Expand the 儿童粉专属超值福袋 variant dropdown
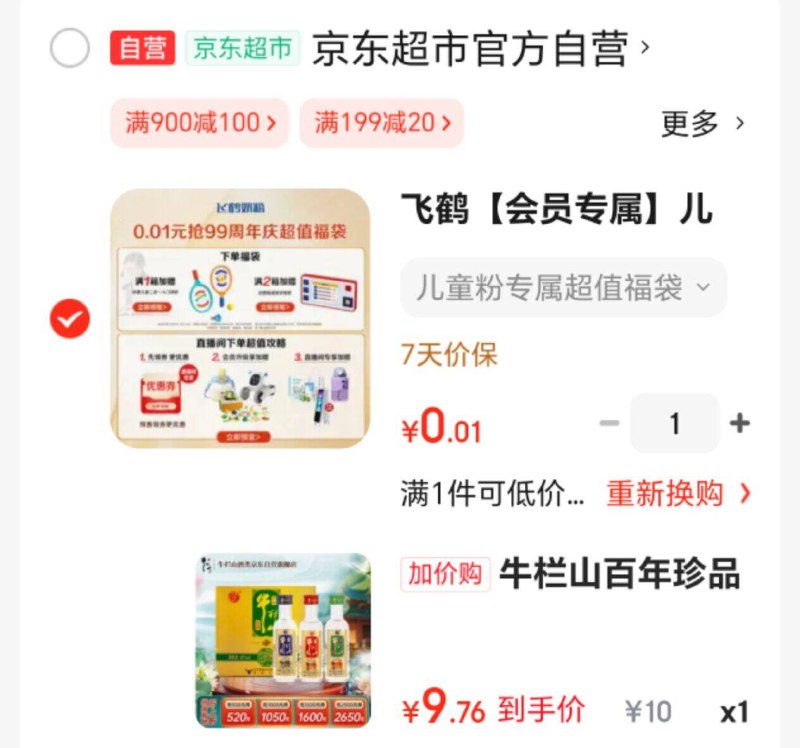The height and width of the screenshot is (748, 800). point(563,288)
